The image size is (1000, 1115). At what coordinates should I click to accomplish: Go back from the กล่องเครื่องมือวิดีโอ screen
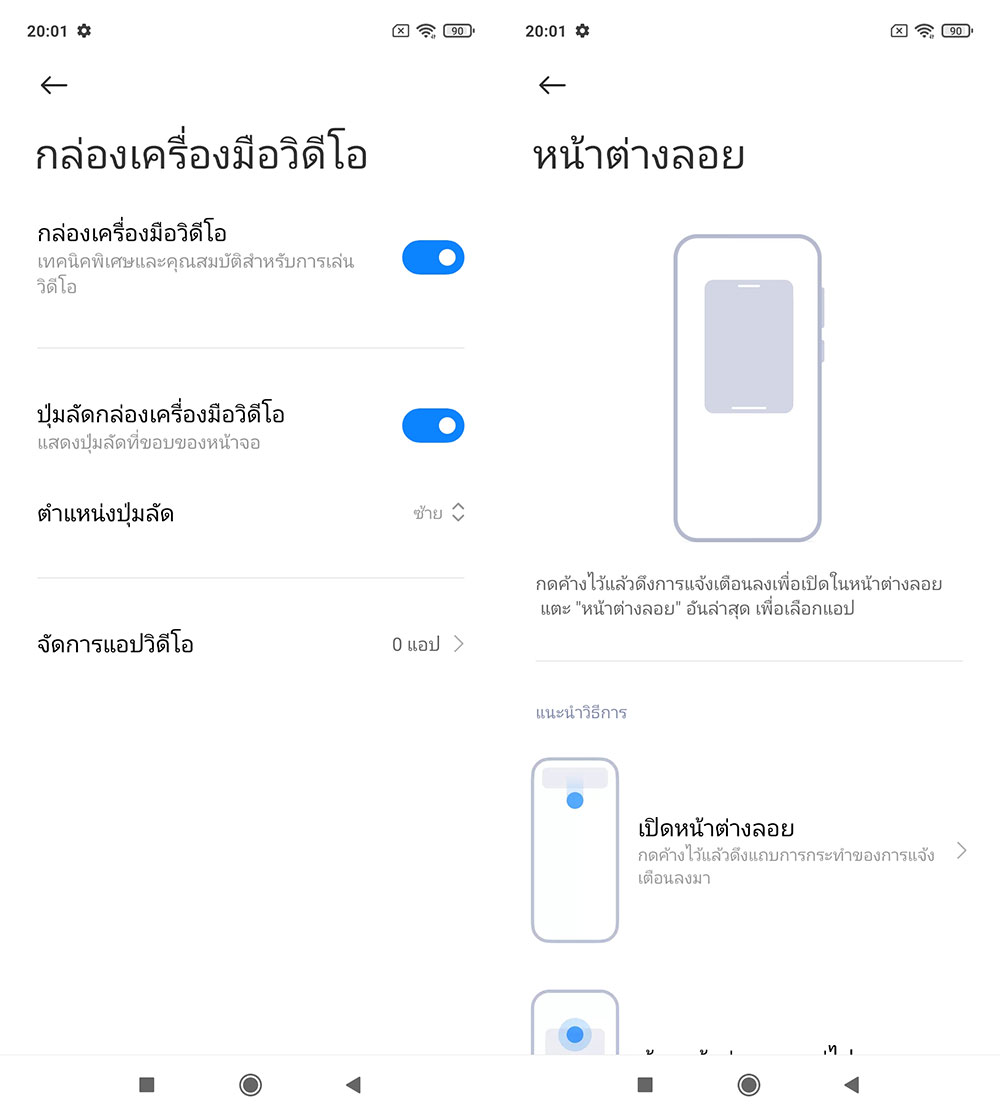[x=54, y=86]
